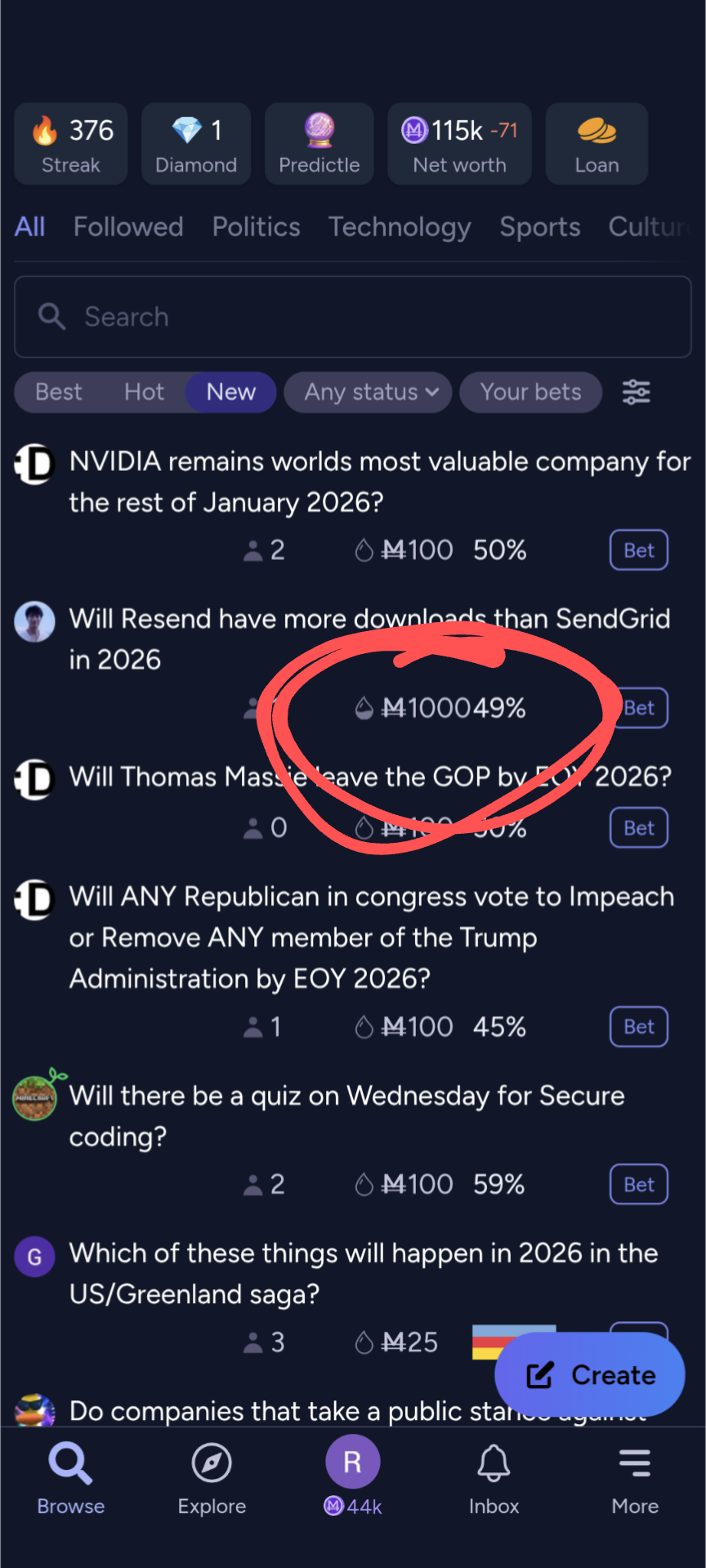The height and width of the screenshot is (1568, 706).
Task: Open Predictle game
Action: coord(319,145)
